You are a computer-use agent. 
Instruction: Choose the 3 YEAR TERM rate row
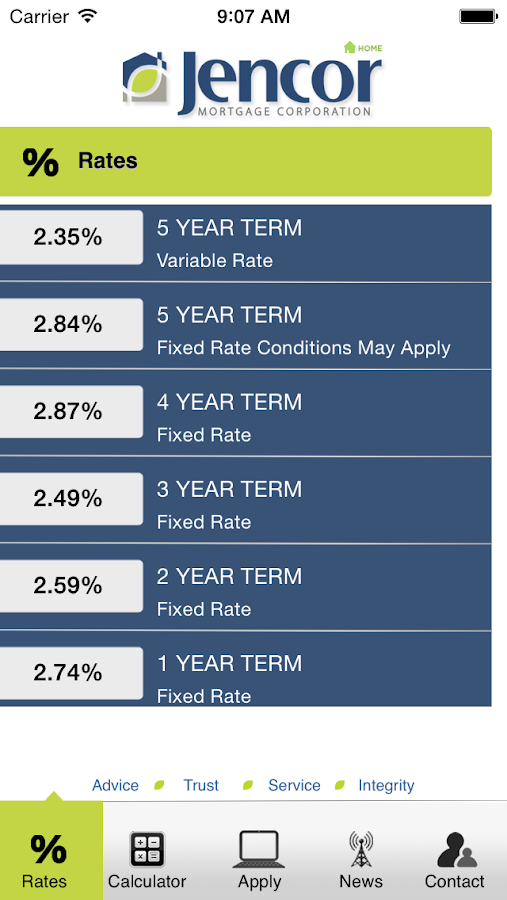click(246, 501)
